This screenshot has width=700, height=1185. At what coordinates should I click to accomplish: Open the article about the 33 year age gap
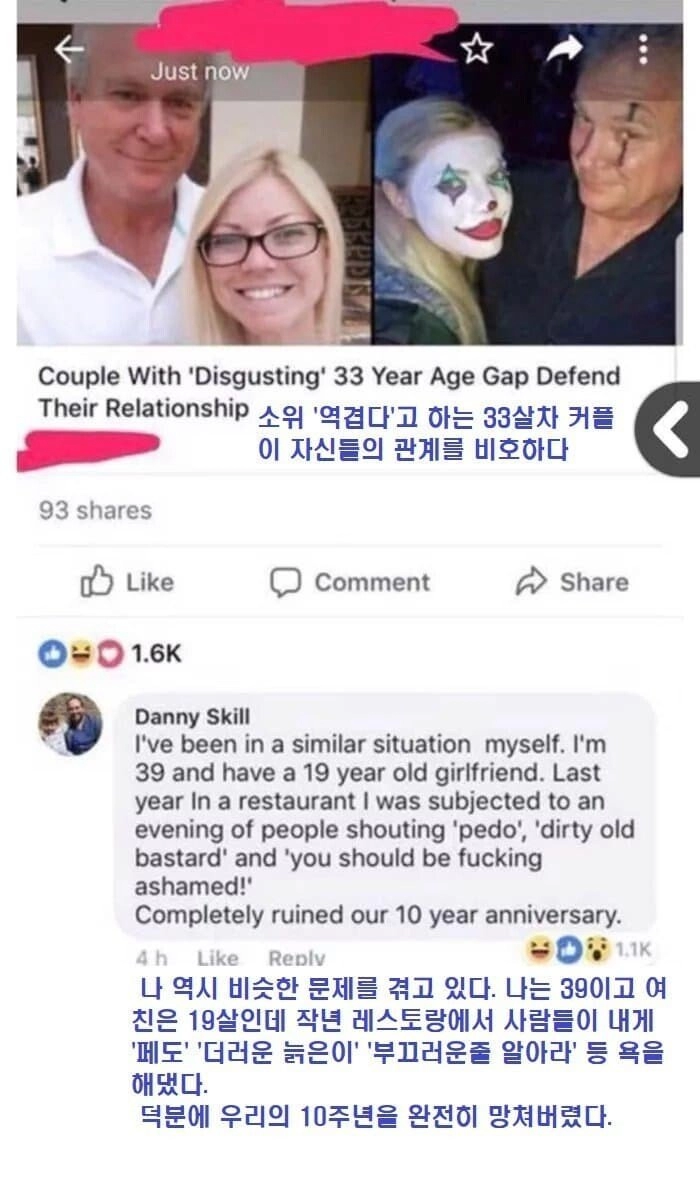point(329,391)
